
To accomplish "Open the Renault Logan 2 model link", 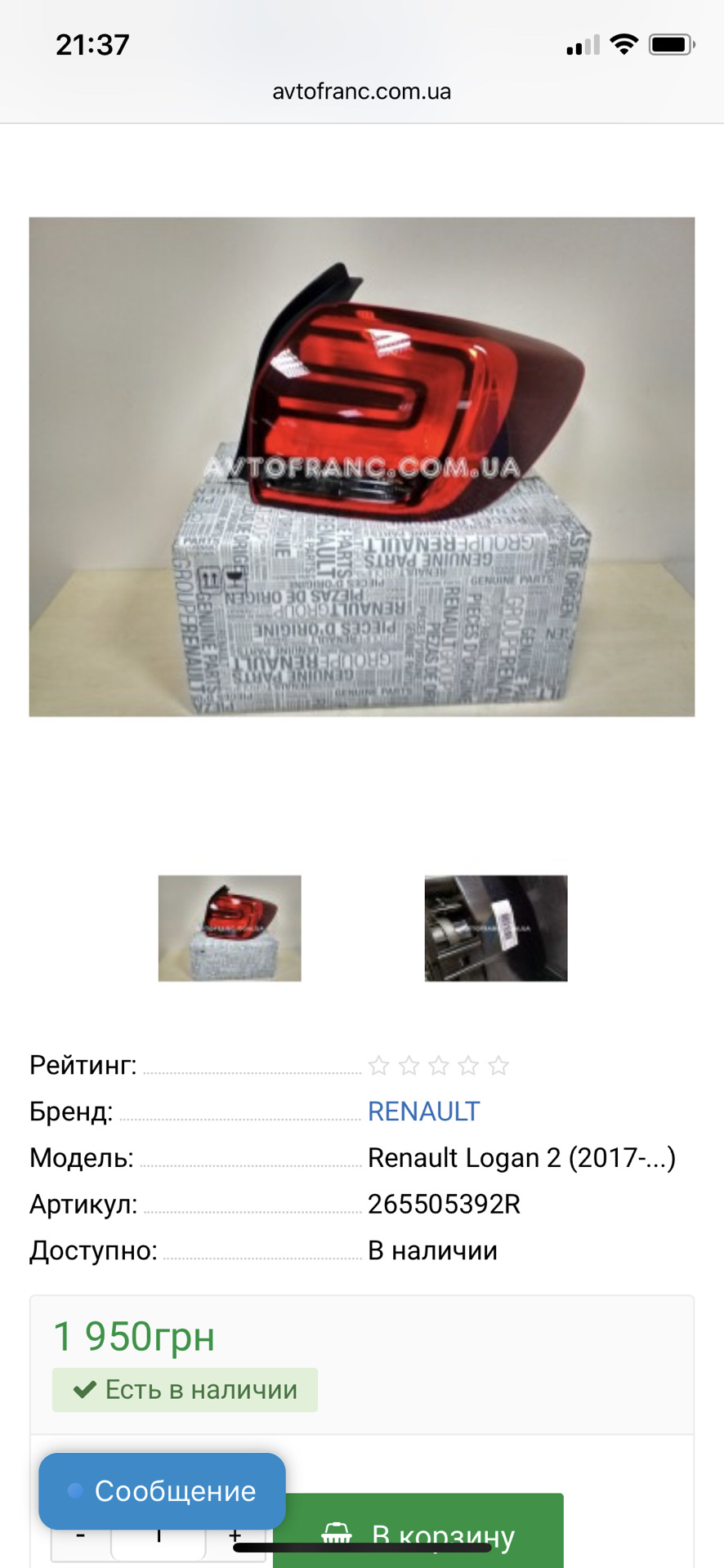I will (x=521, y=1157).
